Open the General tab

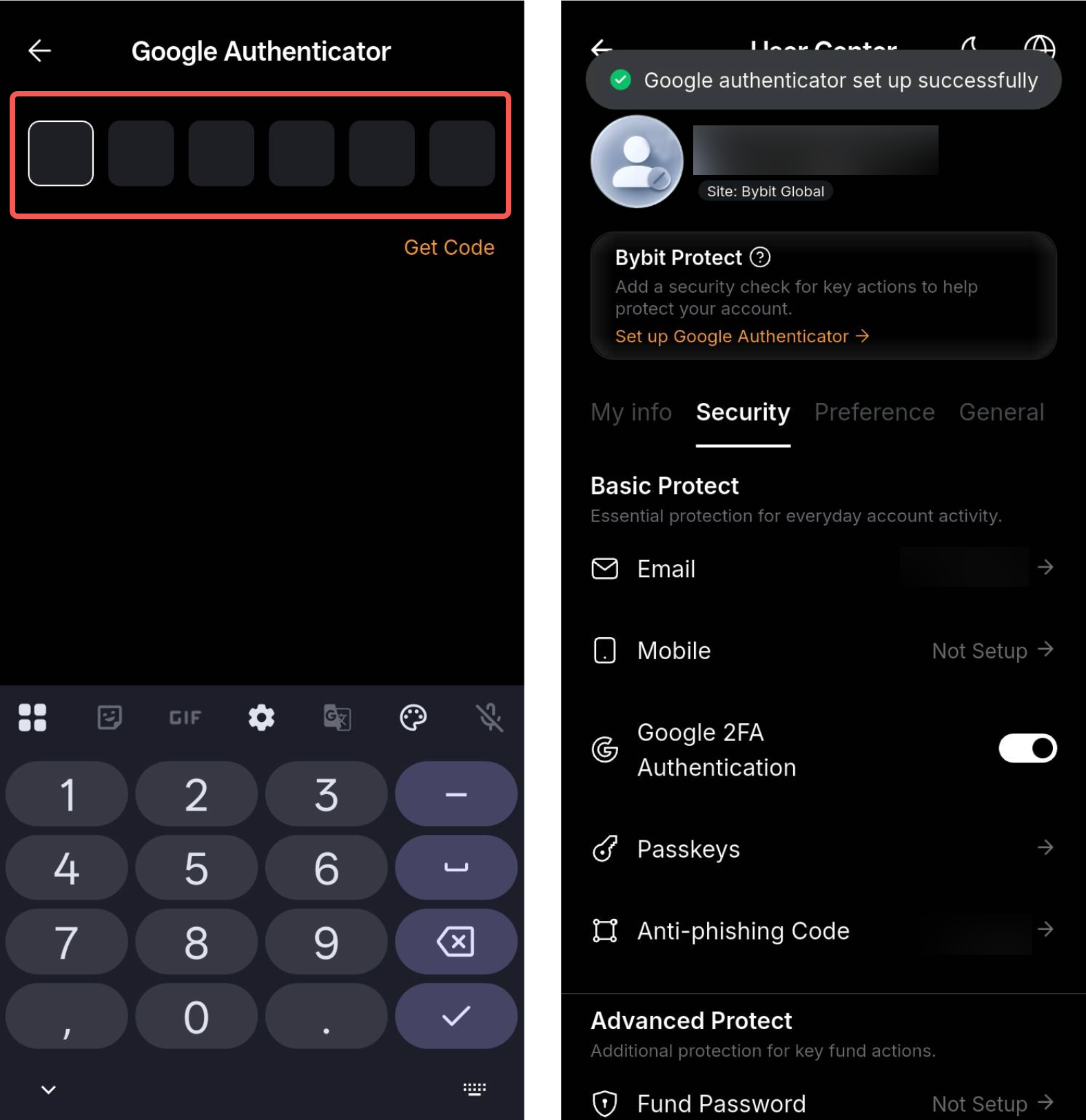coord(1001,412)
